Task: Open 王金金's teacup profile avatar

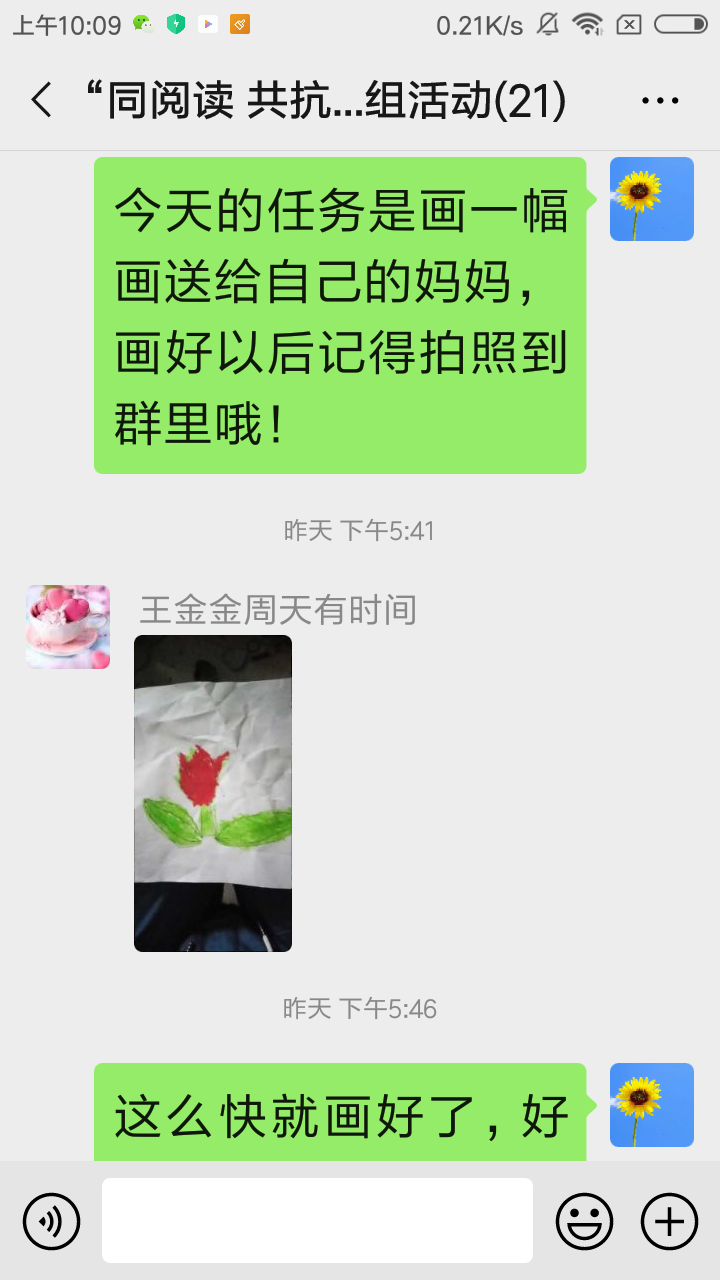Action: point(68,627)
